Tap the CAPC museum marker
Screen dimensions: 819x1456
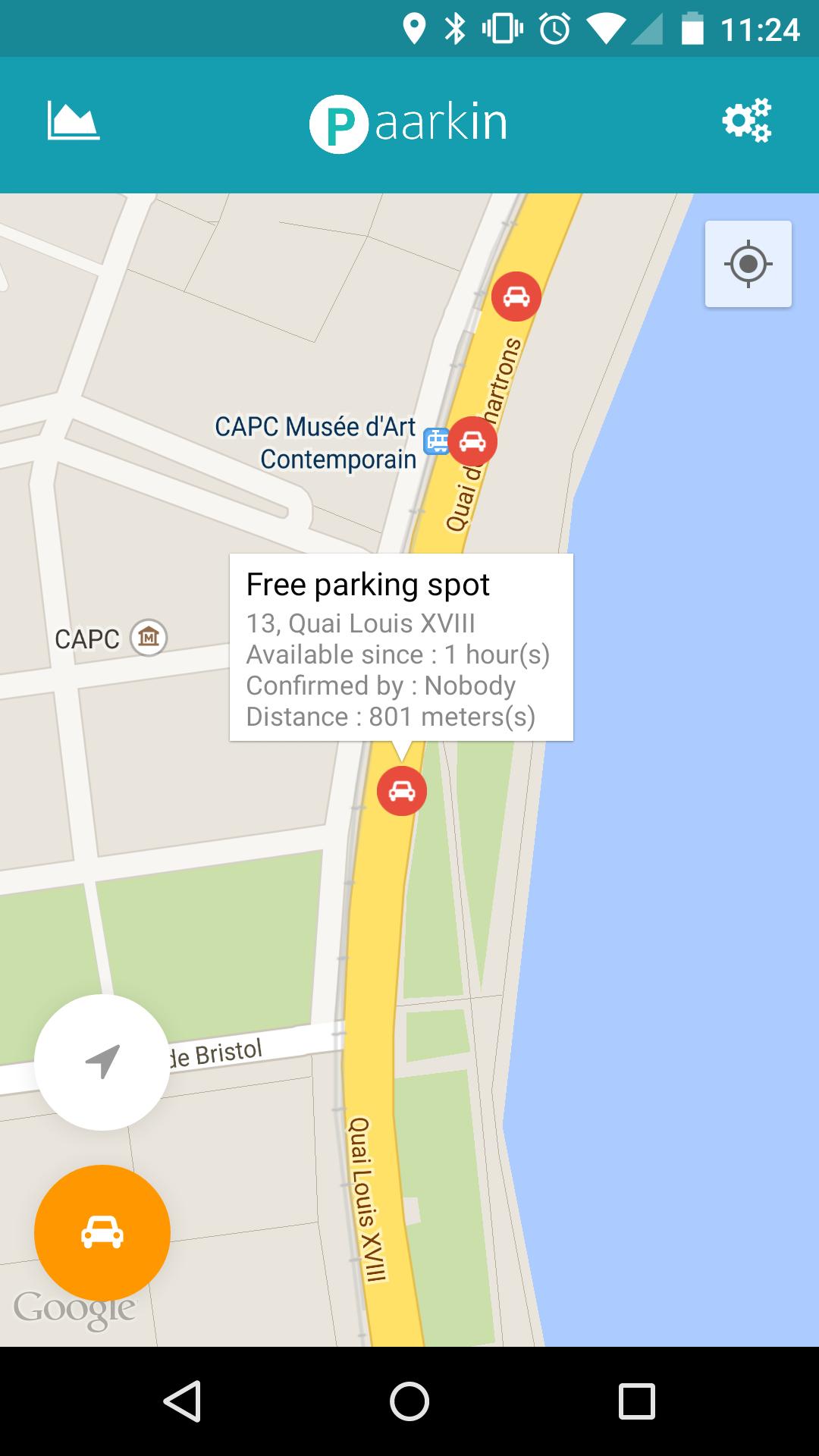click(149, 637)
